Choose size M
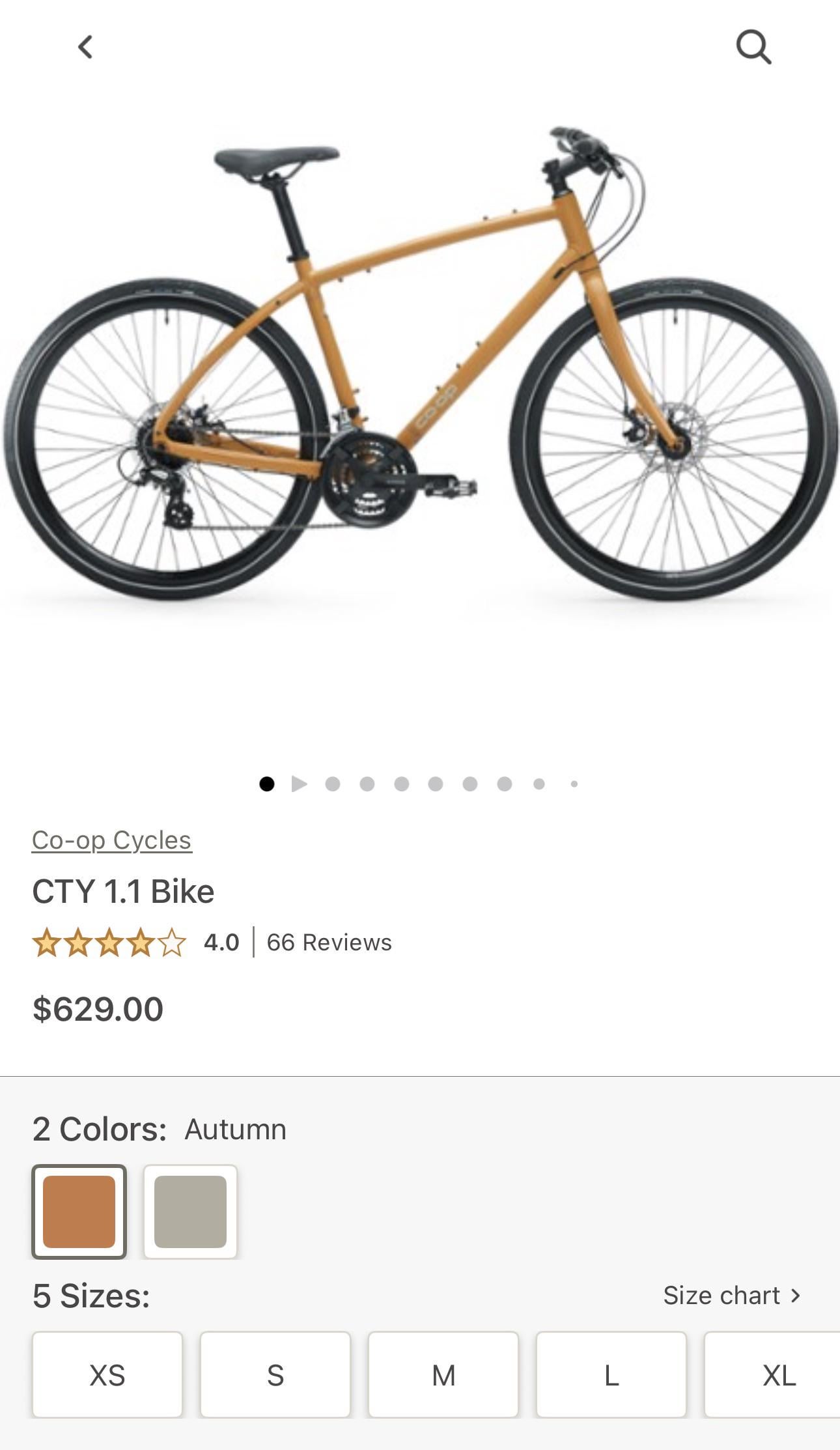This screenshot has width=840, height=1450. (x=443, y=1374)
